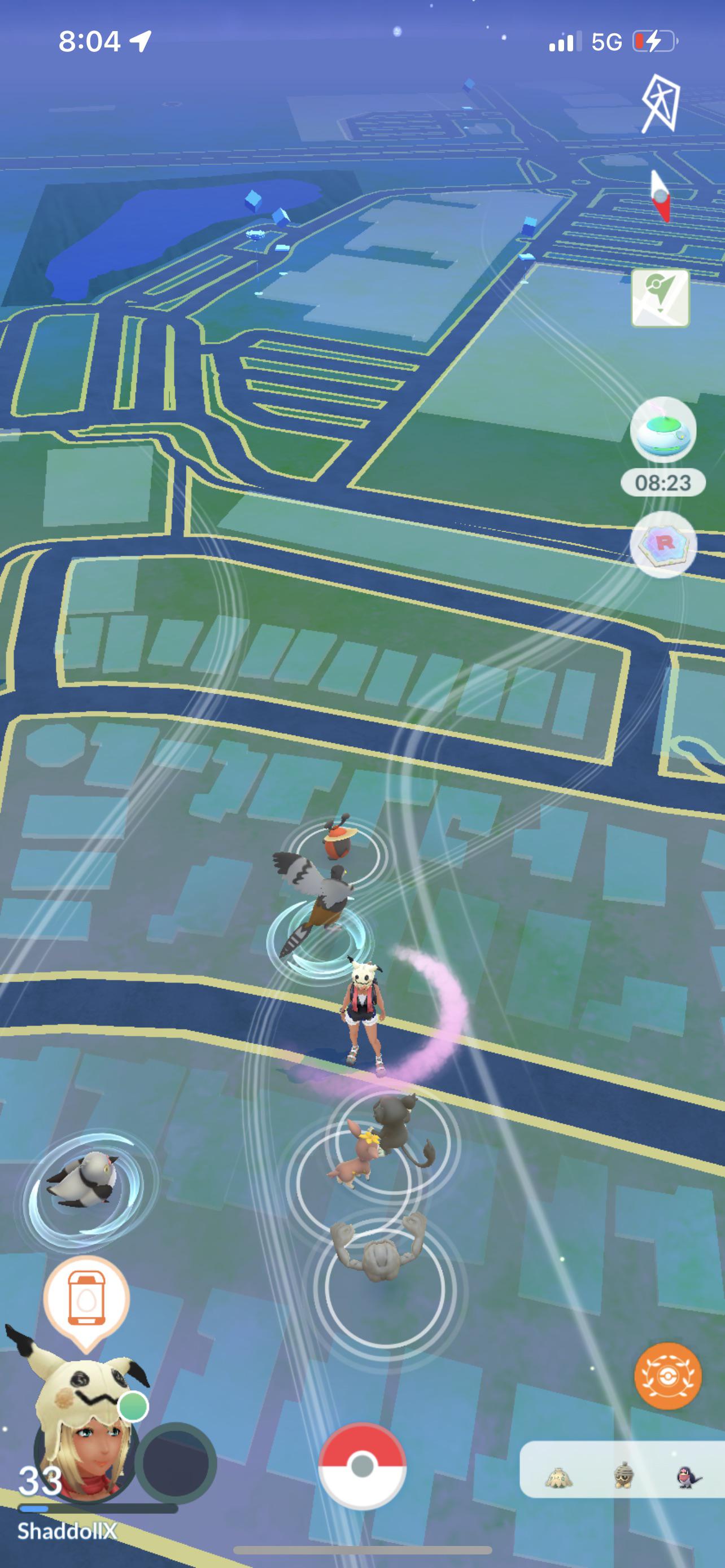Open the orange Research field tasks button
Image resolution: width=725 pixels, height=1568 pixels.
click(x=668, y=1376)
